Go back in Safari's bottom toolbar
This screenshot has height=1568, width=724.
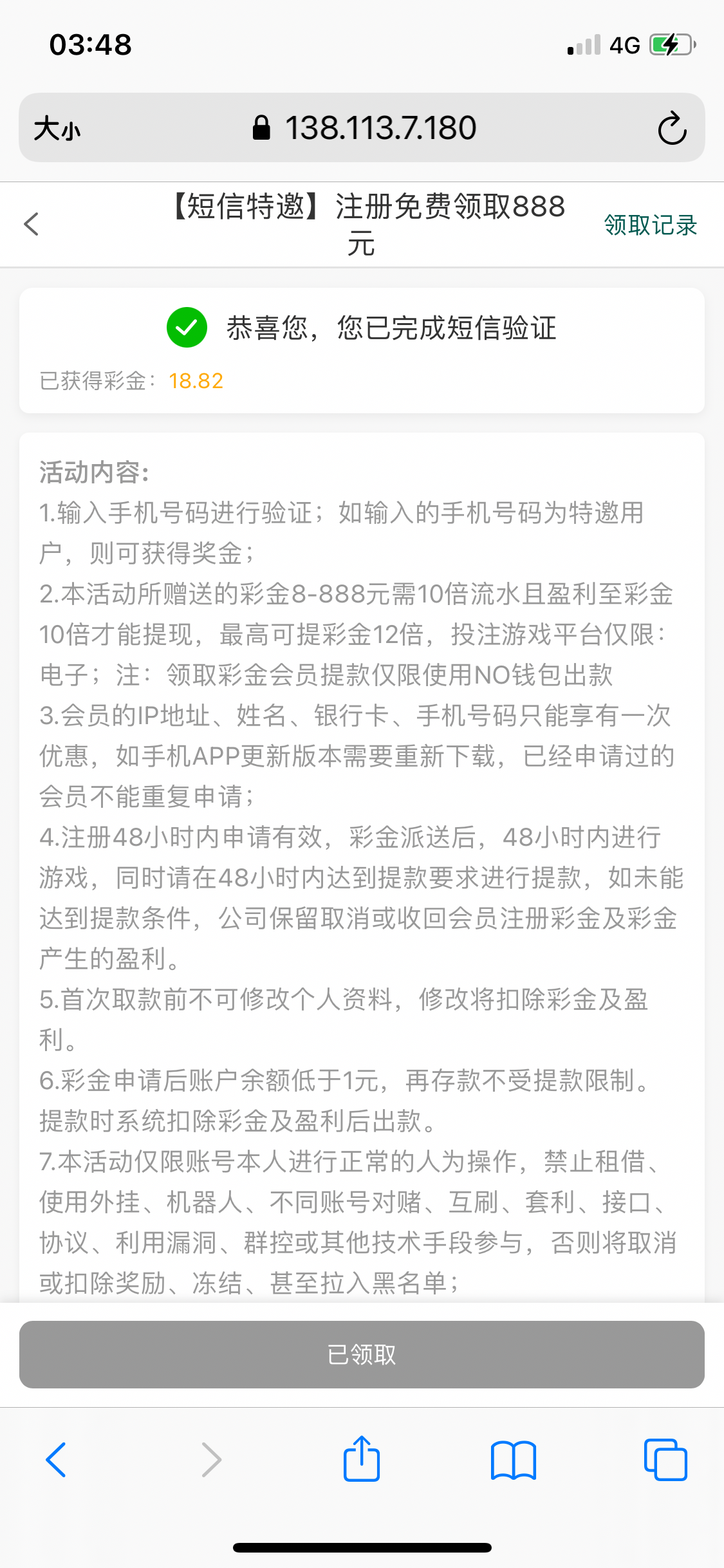(x=56, y=1460)
